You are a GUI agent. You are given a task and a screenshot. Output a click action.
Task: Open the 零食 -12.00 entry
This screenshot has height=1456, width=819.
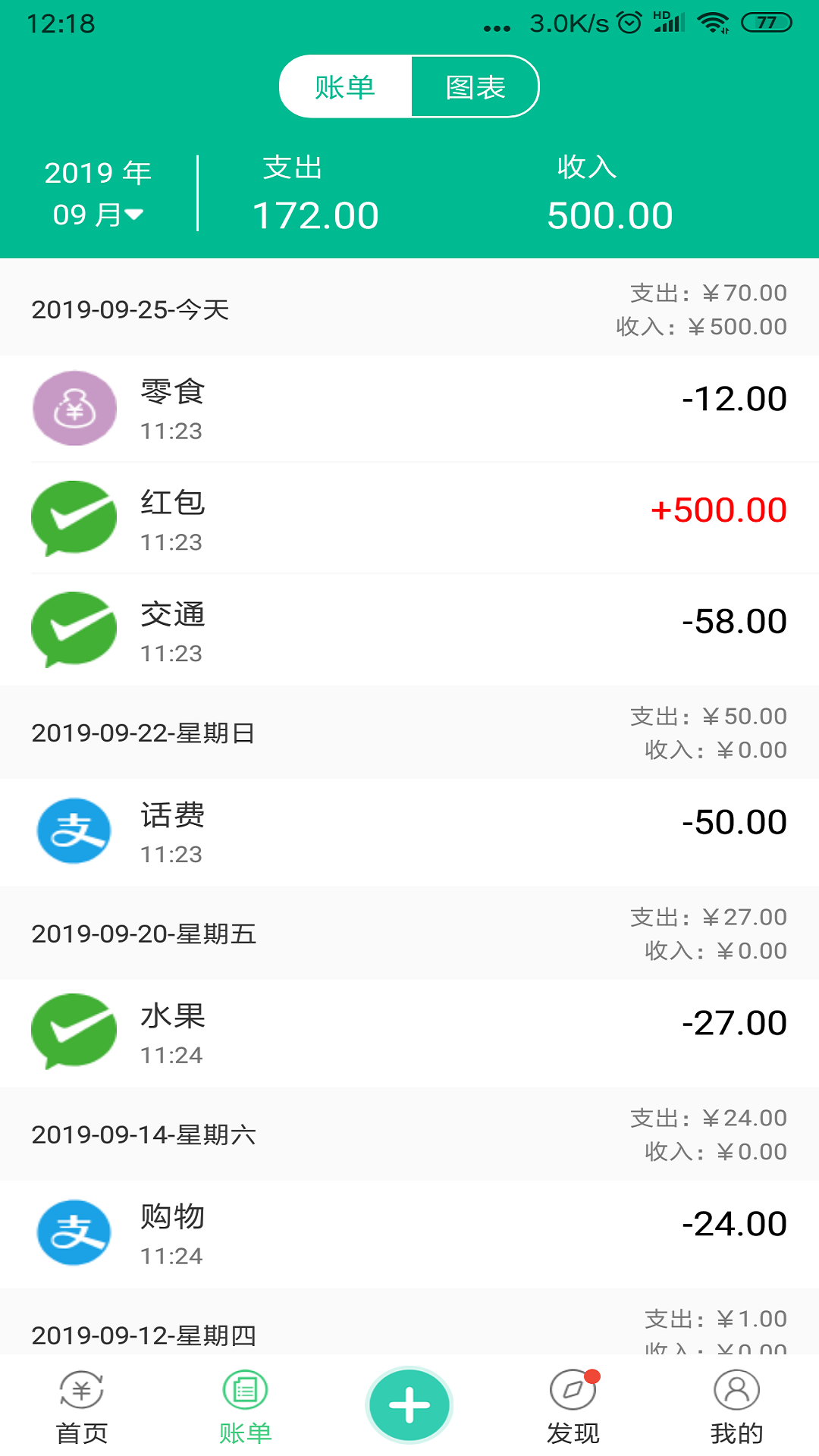tap(409, 409)
